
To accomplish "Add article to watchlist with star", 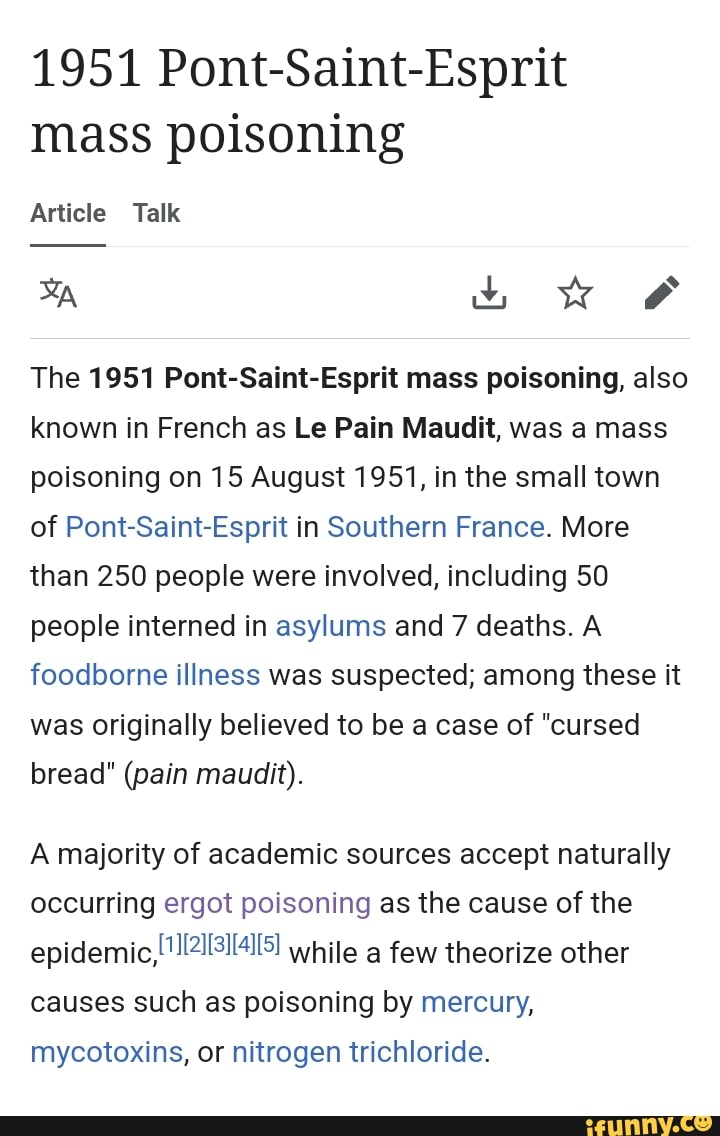I will (575, 293).
